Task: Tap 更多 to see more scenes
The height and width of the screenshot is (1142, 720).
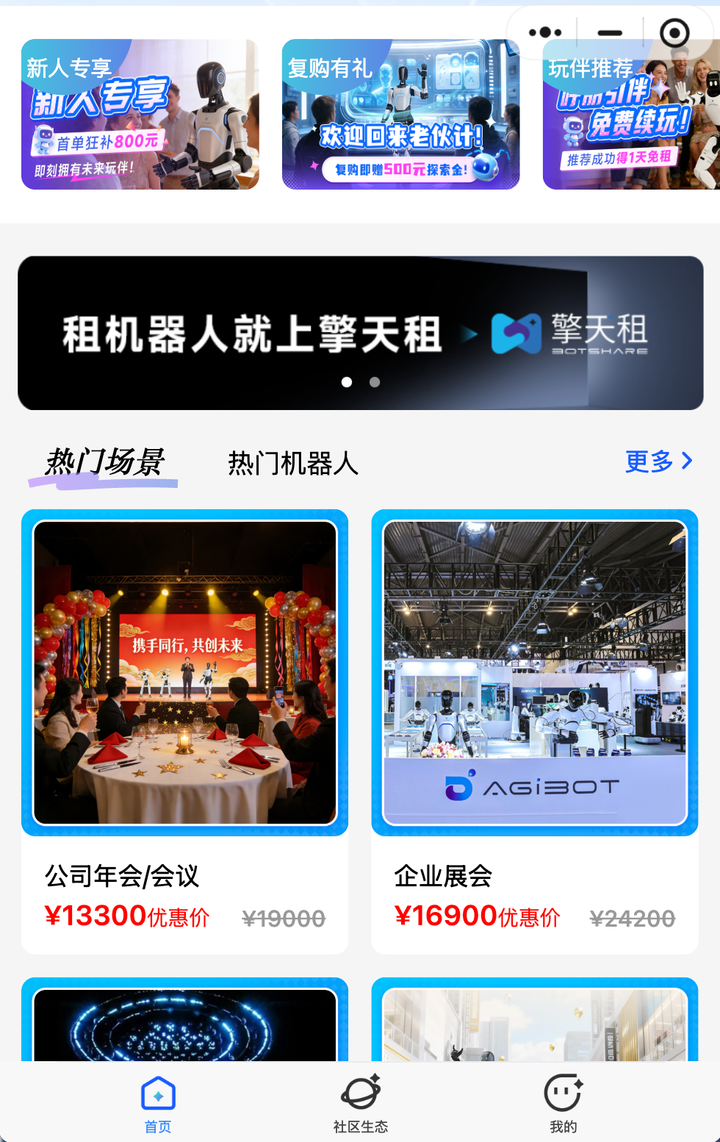Action: [659, 461]
